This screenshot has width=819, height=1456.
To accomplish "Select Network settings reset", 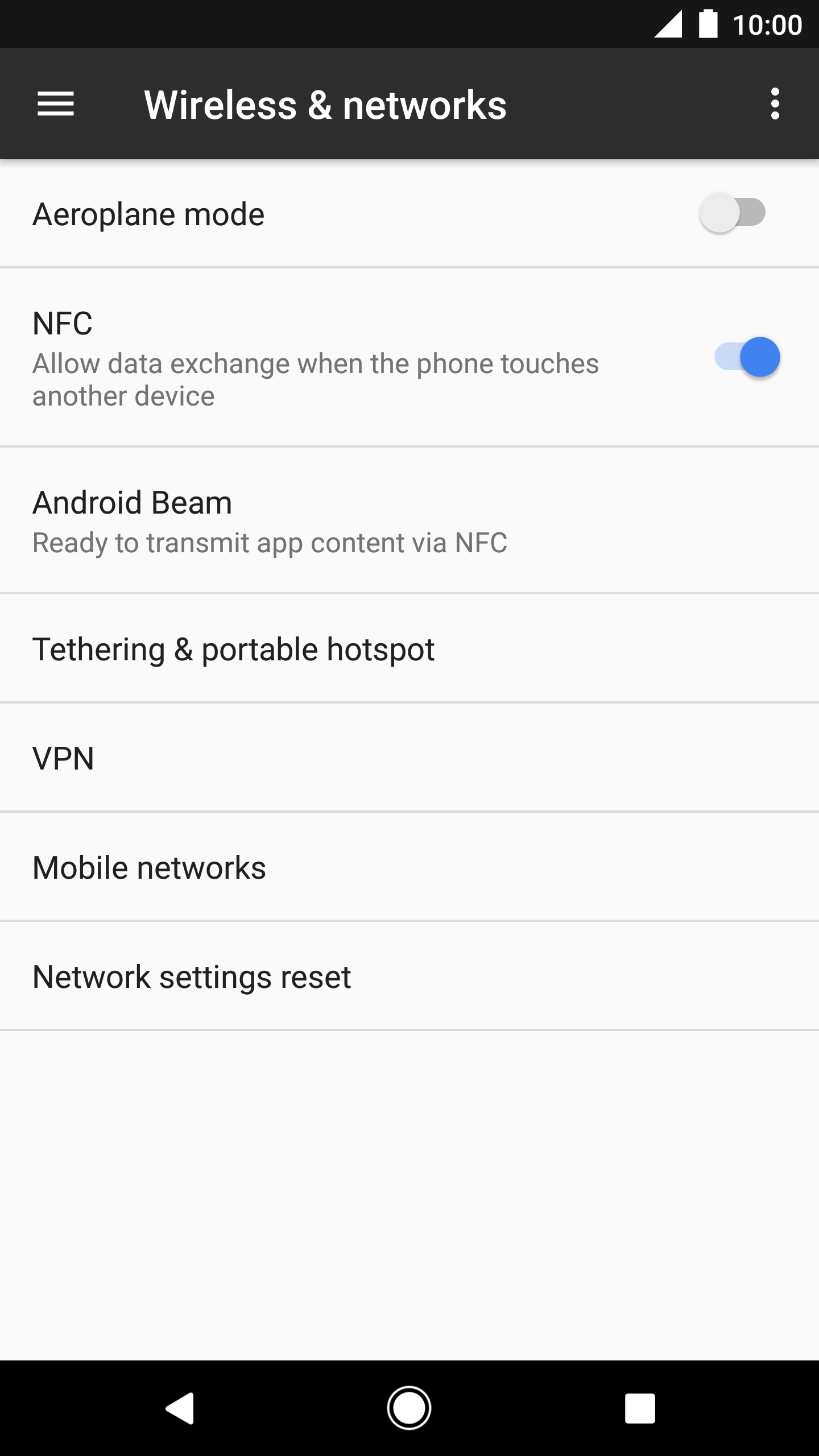I will coord(409,976).
